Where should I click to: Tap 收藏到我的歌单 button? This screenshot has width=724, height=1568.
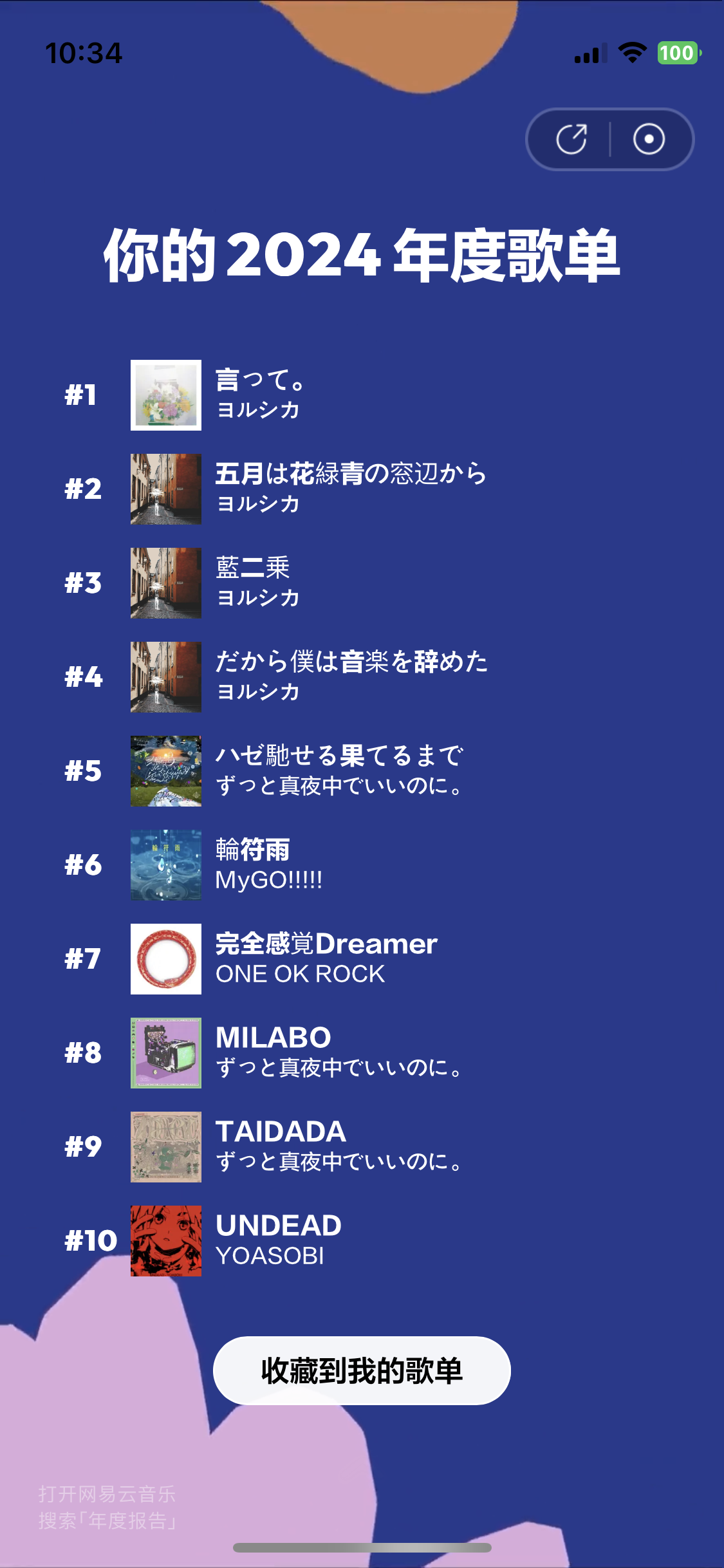(362, 1370)
